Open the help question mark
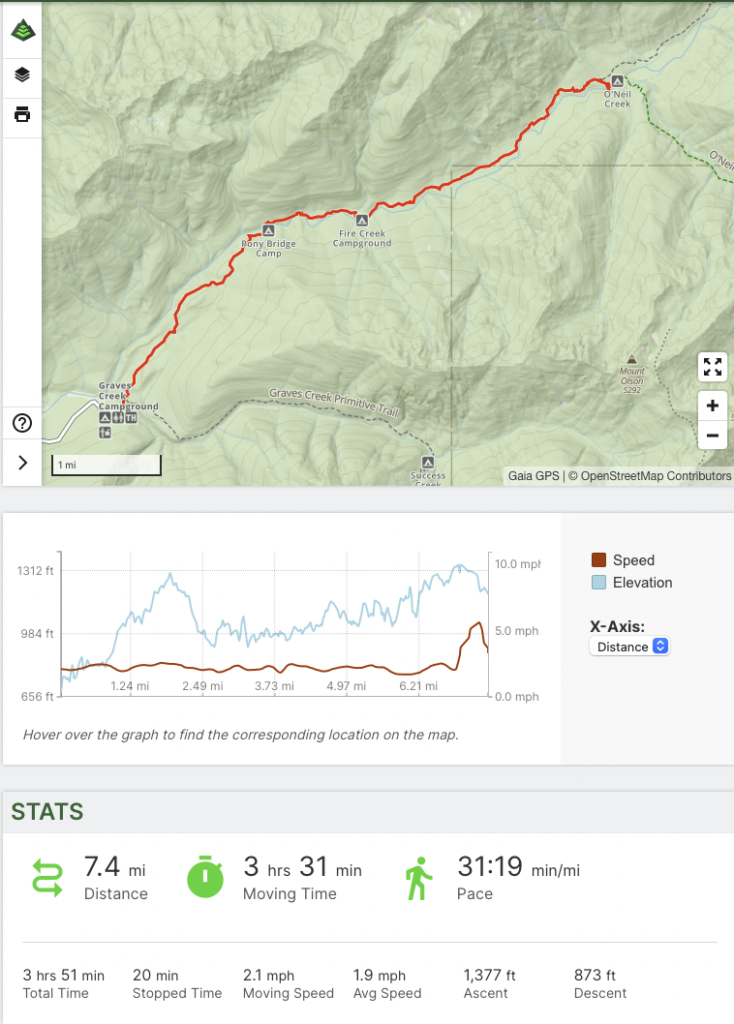 coord(21,423)
